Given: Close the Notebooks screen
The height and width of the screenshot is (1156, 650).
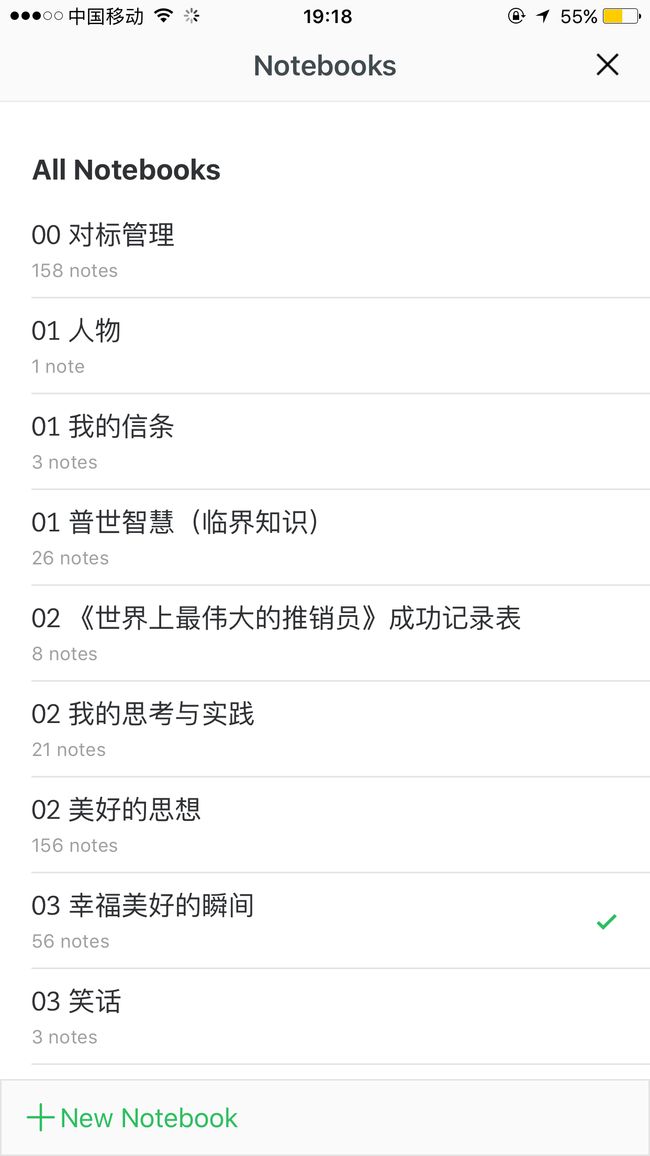Looking at the screenshot, I should (x=607, y=65).
